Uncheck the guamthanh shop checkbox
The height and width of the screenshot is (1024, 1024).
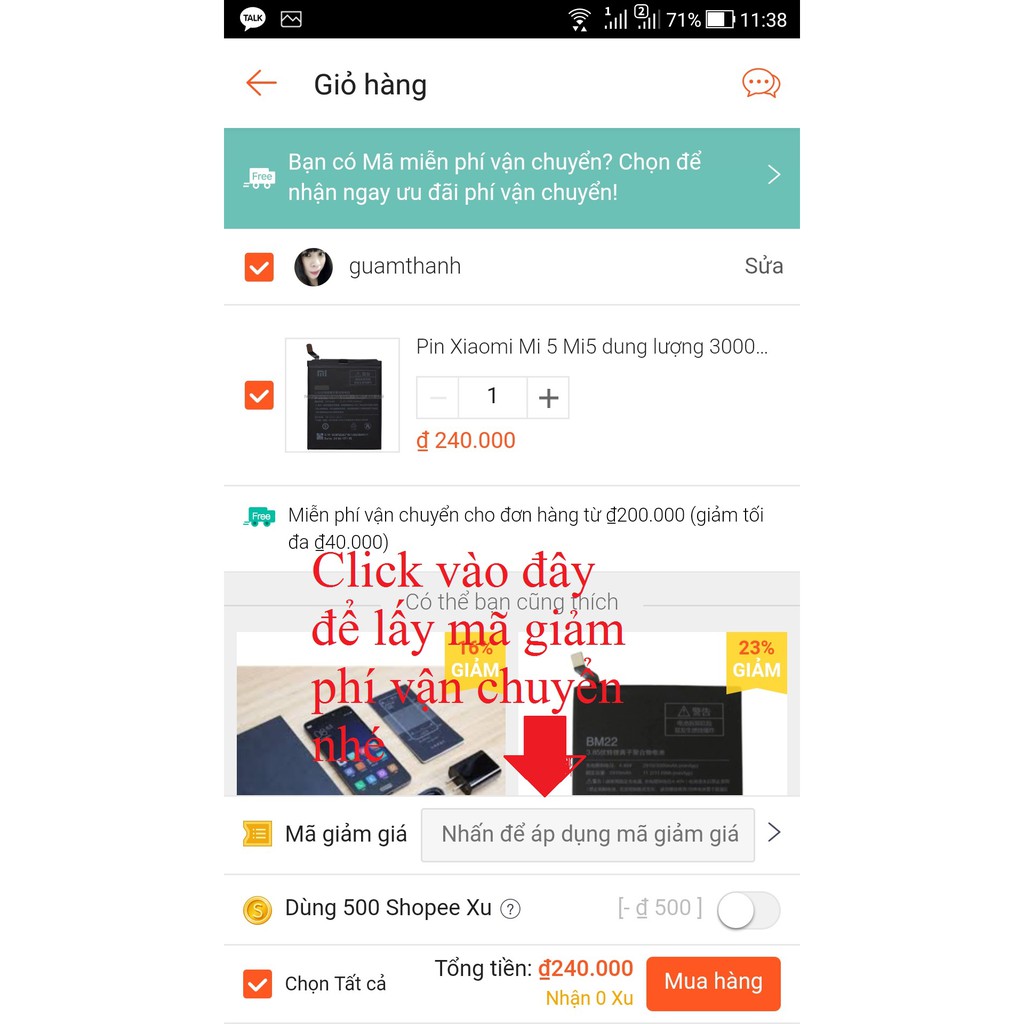259,267
